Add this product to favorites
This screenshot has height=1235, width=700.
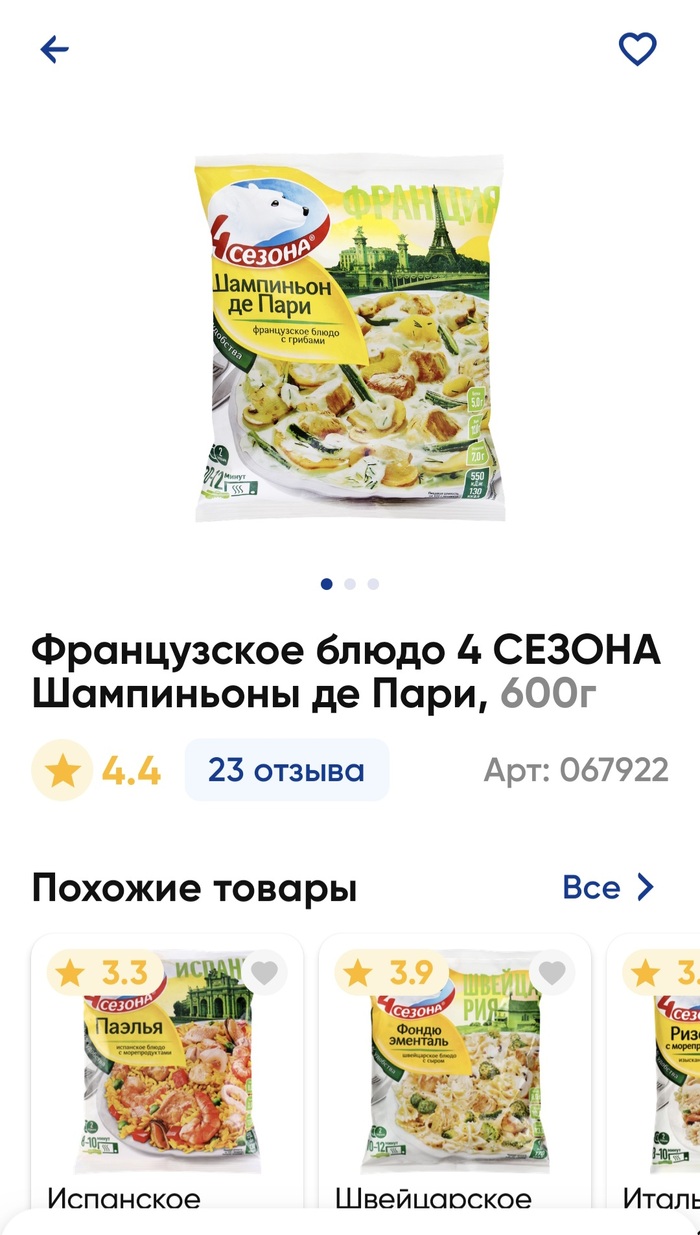pyautogui.click(x=637, y=49)
